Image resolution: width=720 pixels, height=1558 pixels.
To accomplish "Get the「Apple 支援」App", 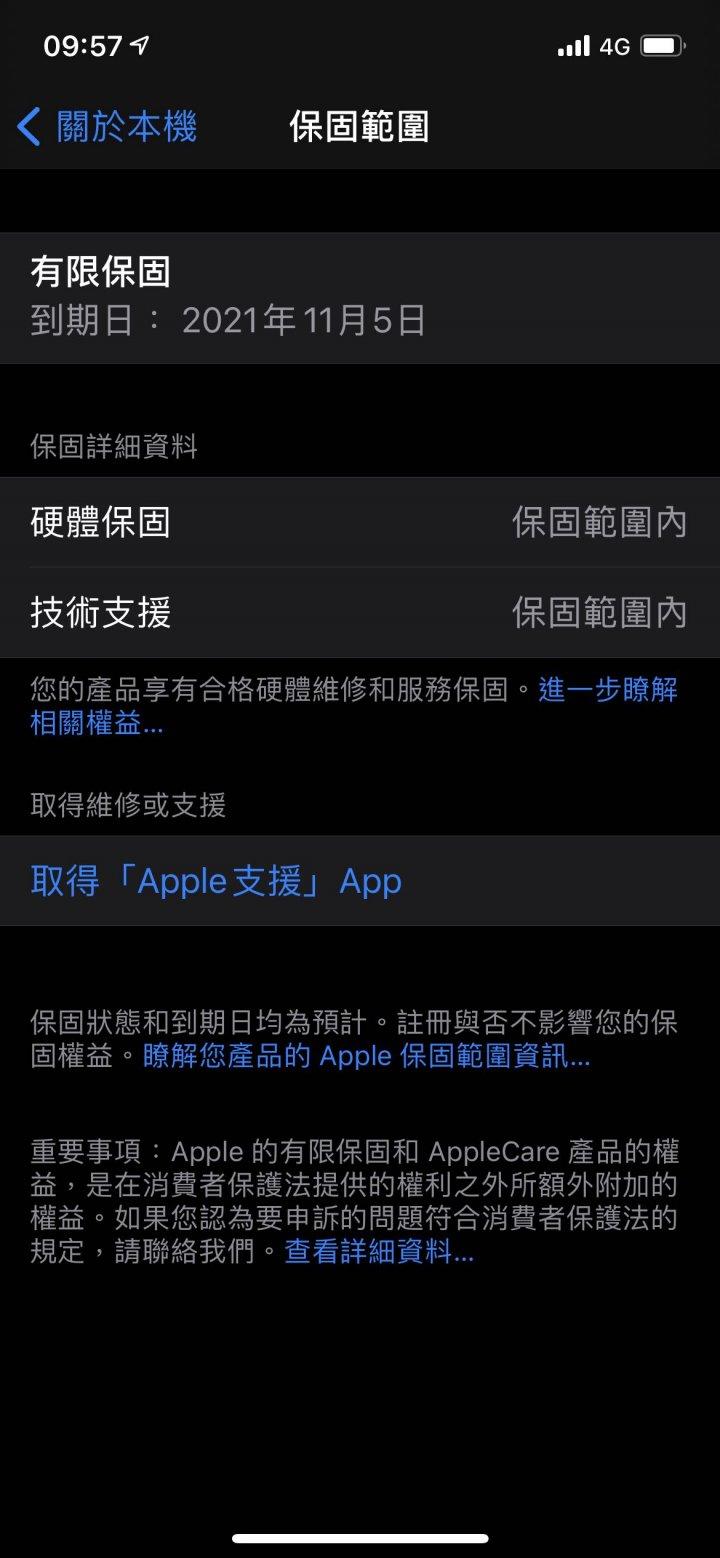I will coord(360,881).
